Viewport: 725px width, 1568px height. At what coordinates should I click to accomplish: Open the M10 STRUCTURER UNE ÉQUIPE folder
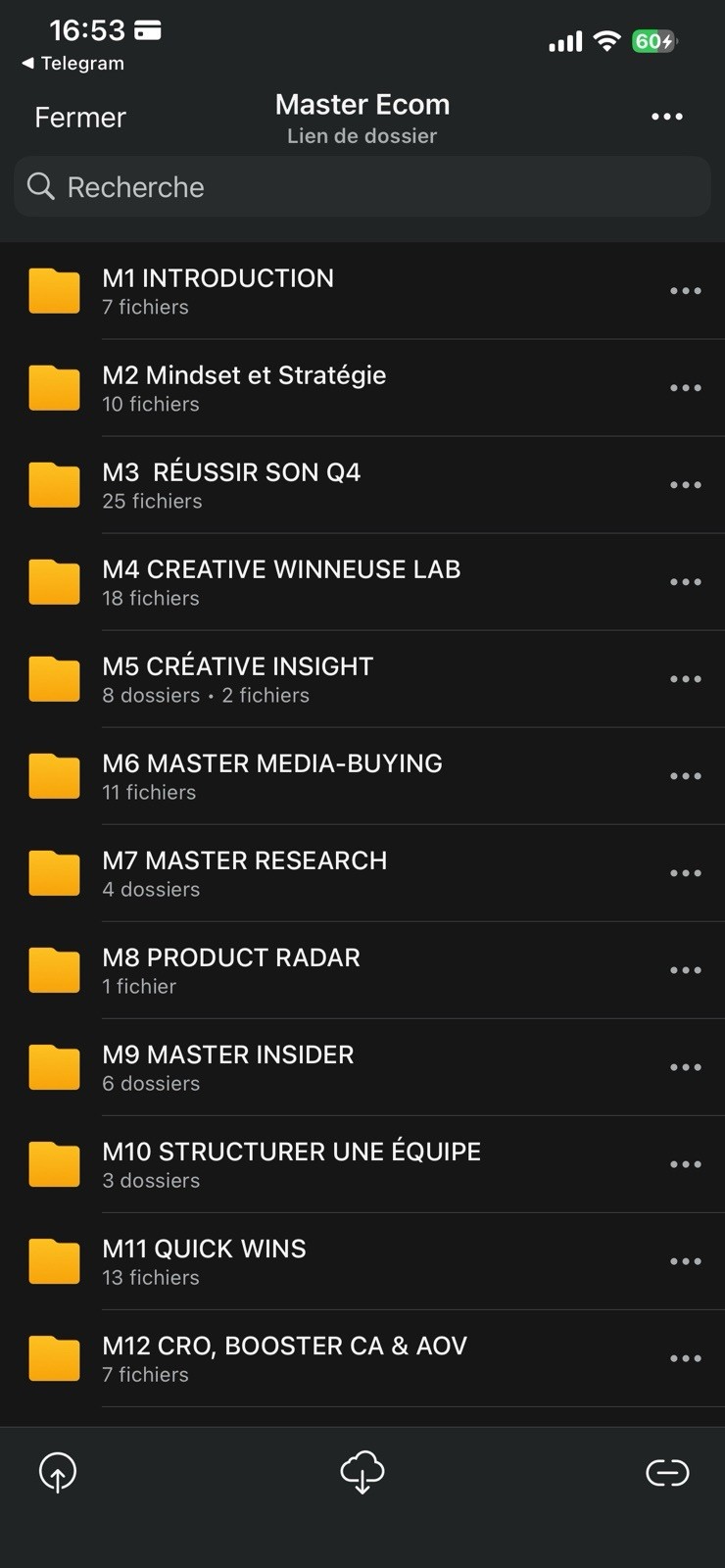click(x=291, y=1164)
